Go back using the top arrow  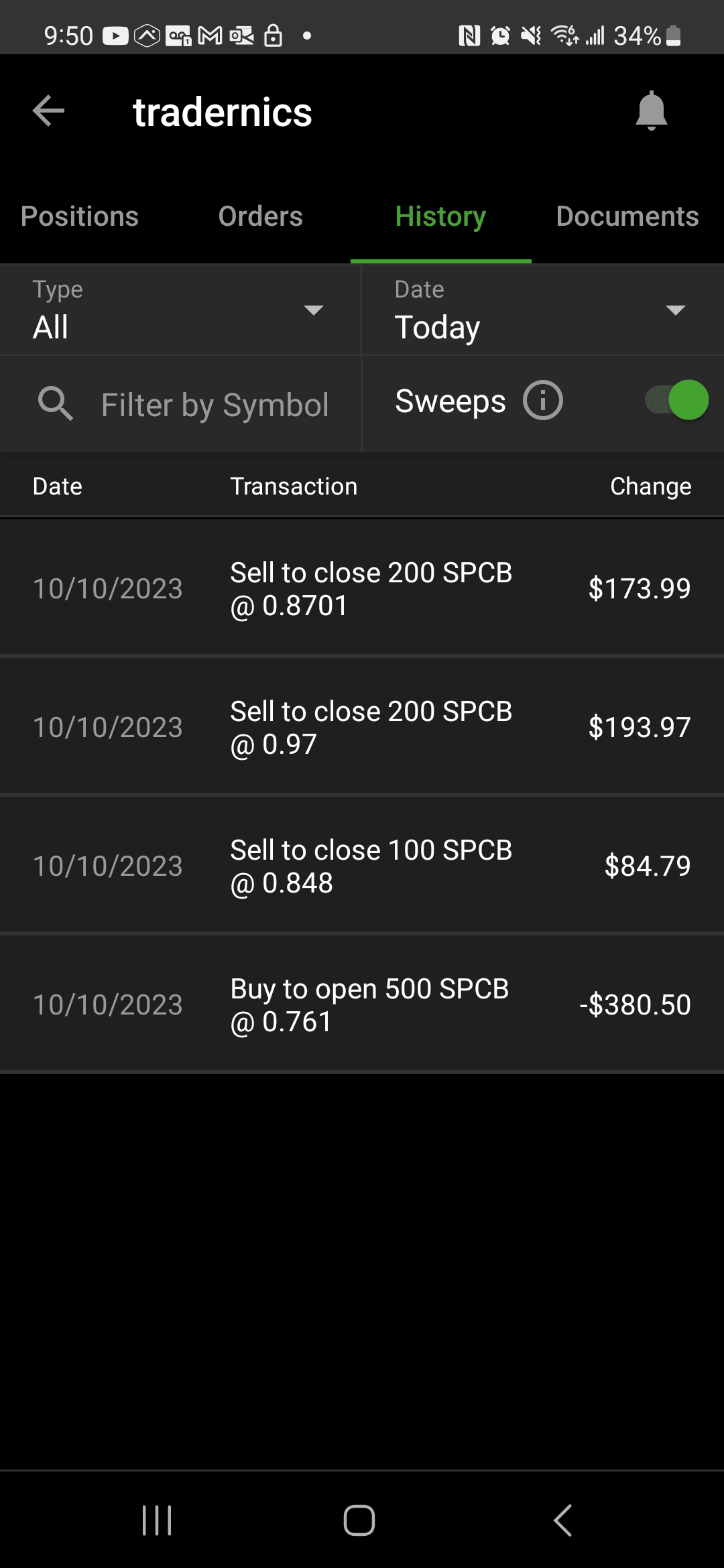point(49,111)
